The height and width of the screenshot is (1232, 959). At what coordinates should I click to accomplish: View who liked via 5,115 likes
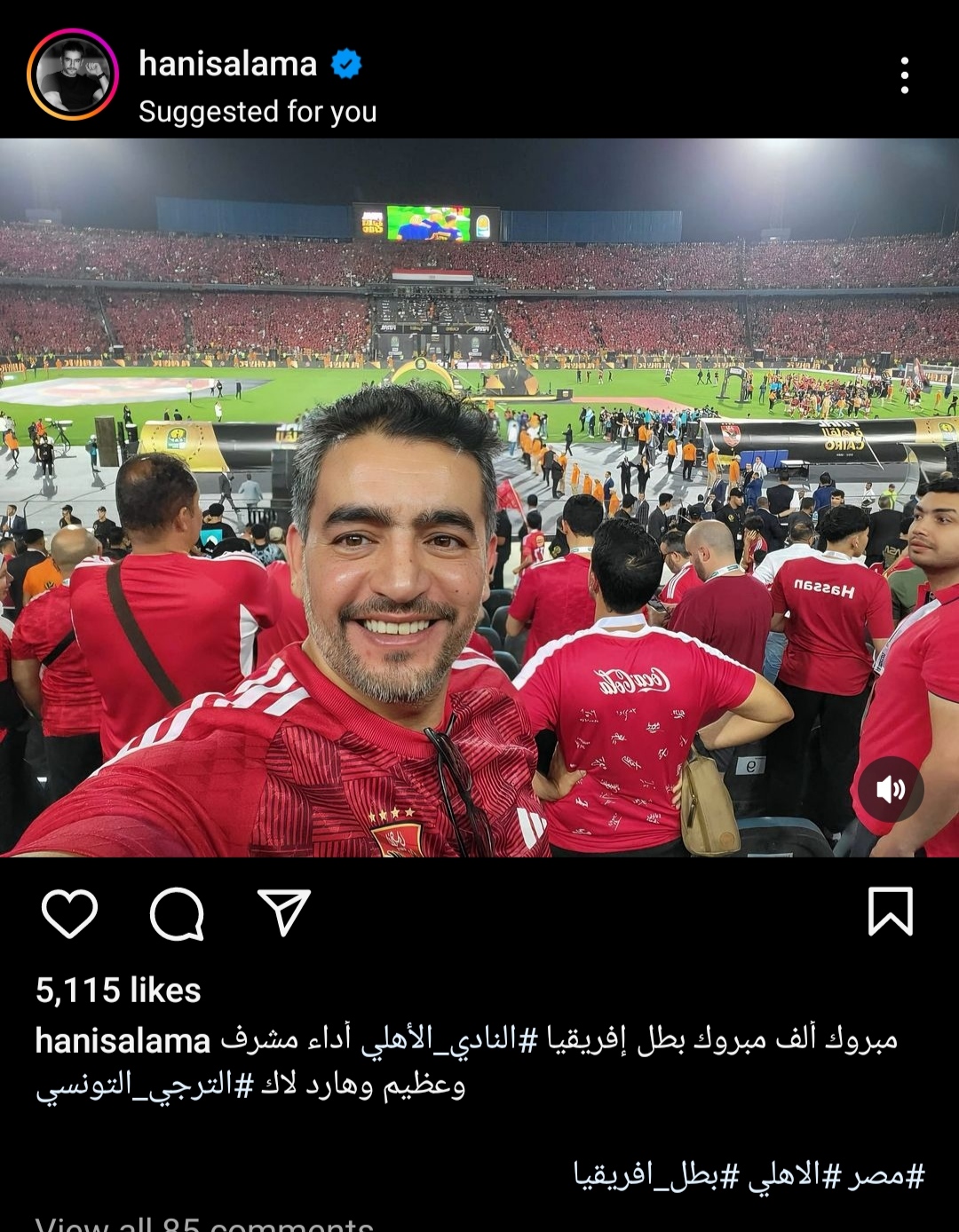tap(118, 991)
